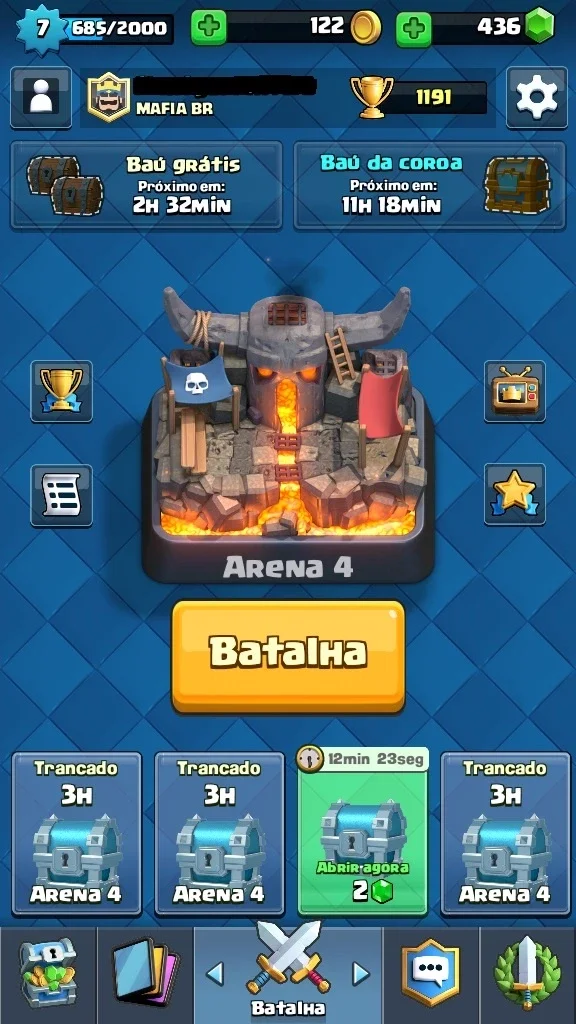The height and width of the screenshot is (1024, 576).
Task: Tap the right arrow beside Batalha tab
Action: pos(360,974)
